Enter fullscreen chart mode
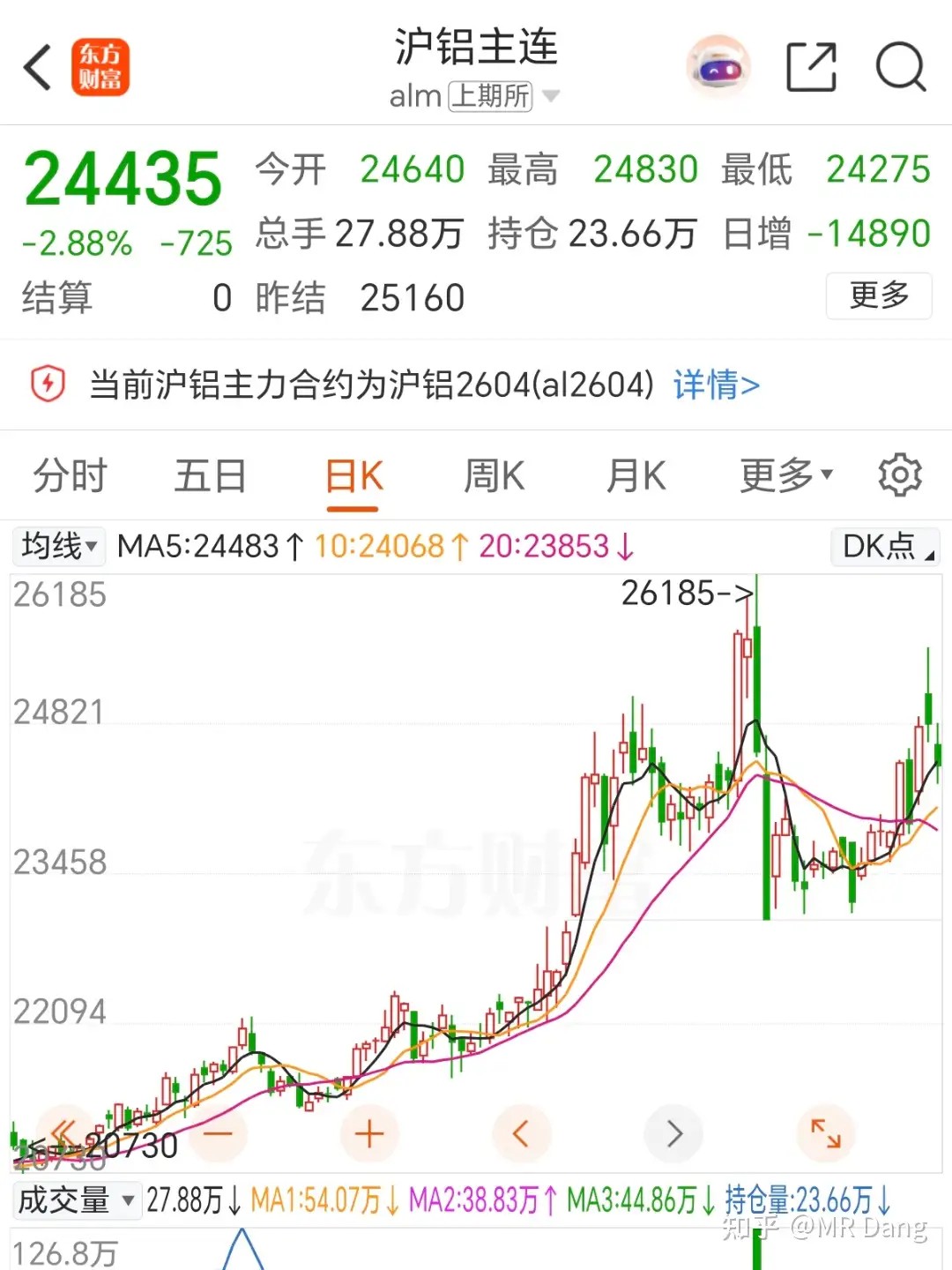Screen dimensions: 952x1270 pyautogui.click(x=825, y=1134)
